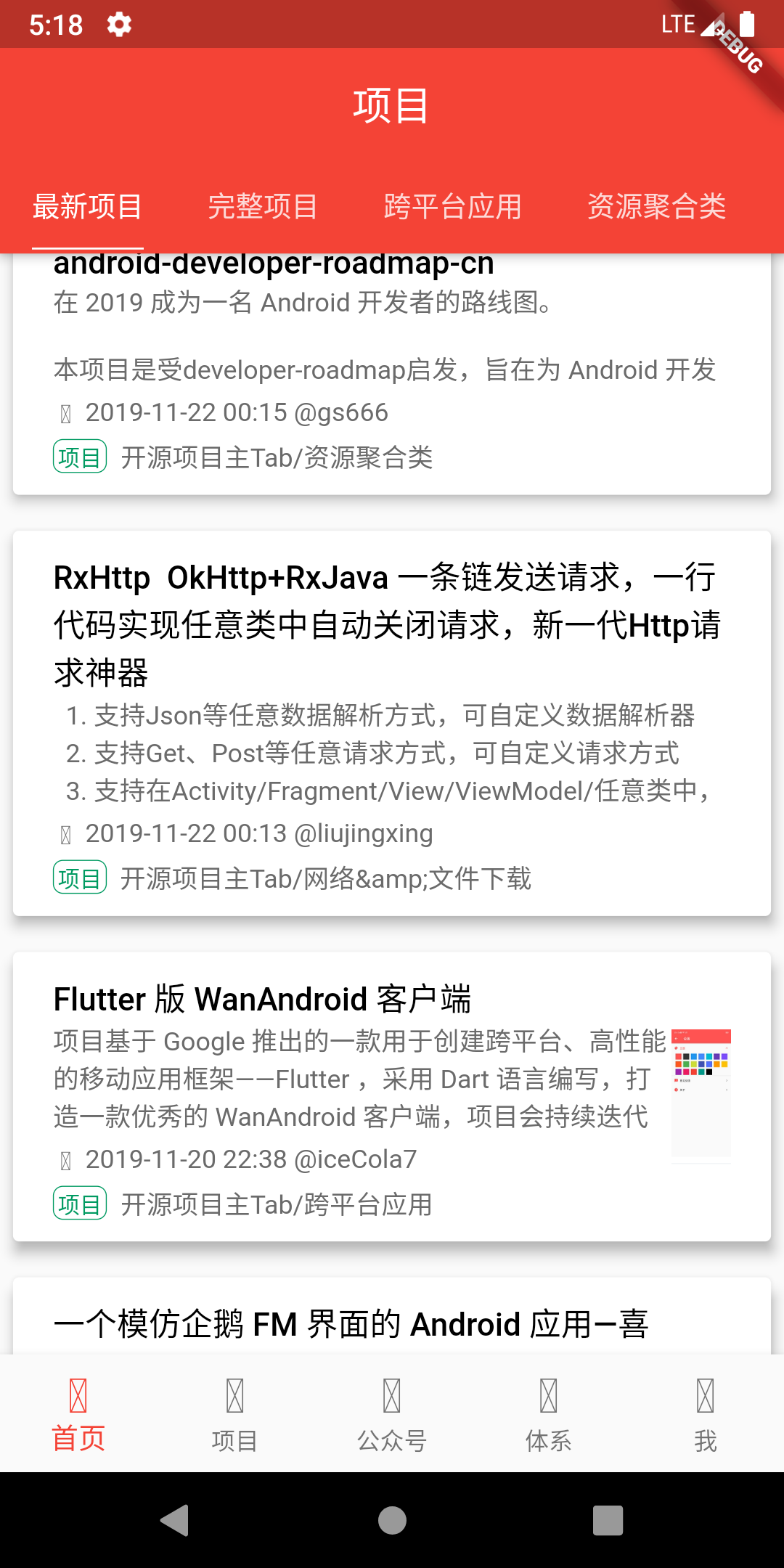The height and width of the screenshot is (1568, 784).
Task: Open the 企鹅 FM Android 应用 card
Action: 392,1321
